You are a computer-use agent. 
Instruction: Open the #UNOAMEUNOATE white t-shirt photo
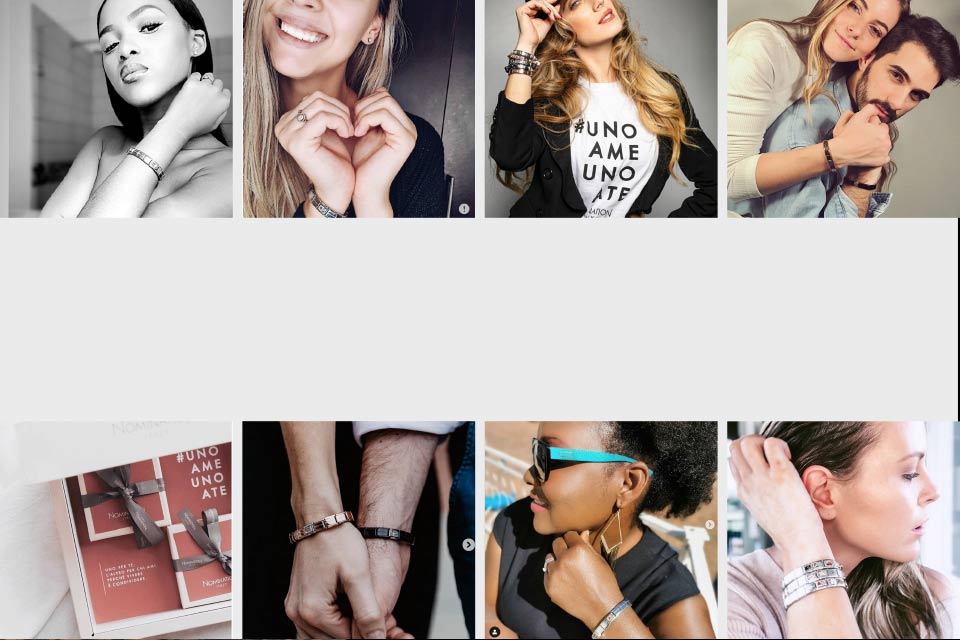pos(600,108)
